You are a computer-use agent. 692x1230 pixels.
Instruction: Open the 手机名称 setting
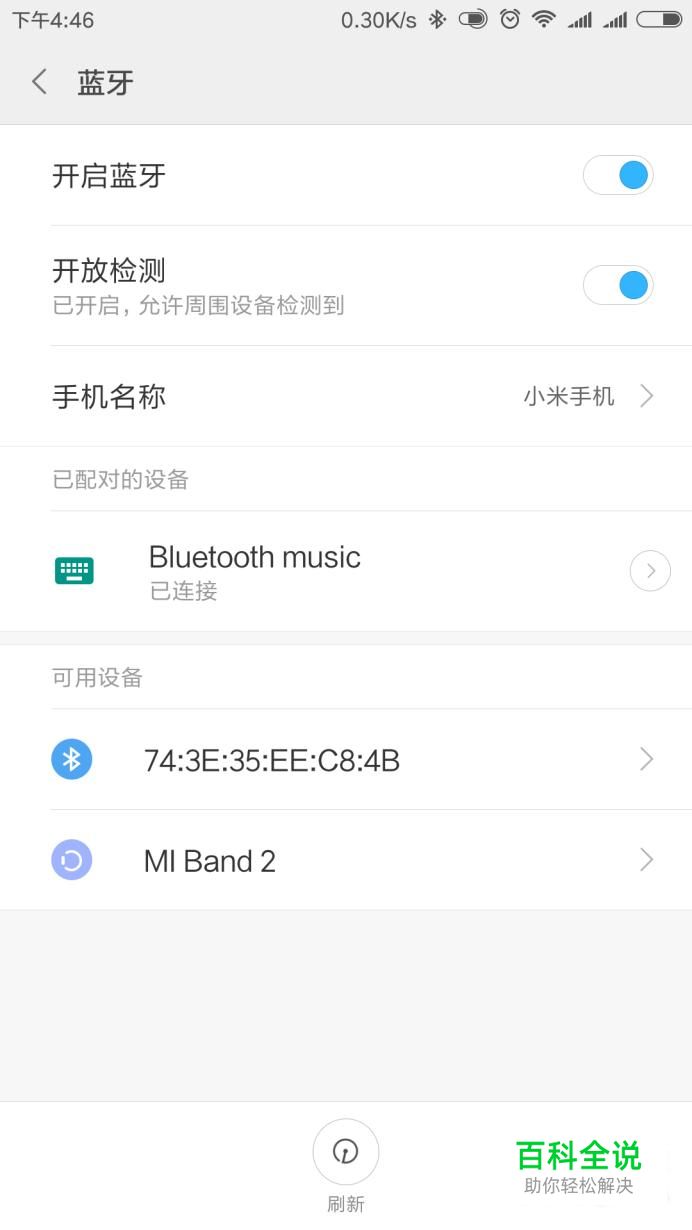[346, 396]
